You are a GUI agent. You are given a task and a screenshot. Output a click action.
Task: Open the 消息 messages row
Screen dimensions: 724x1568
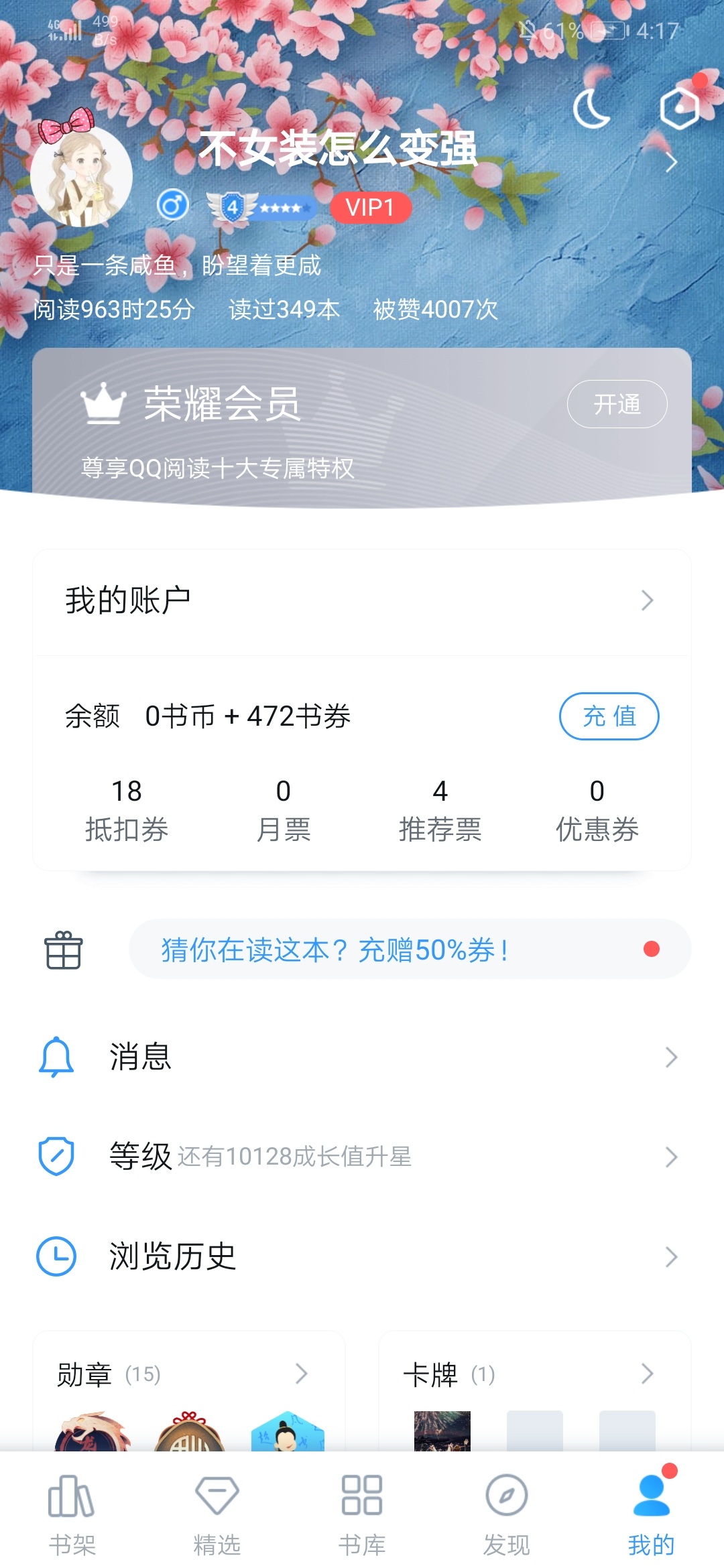362,1057
